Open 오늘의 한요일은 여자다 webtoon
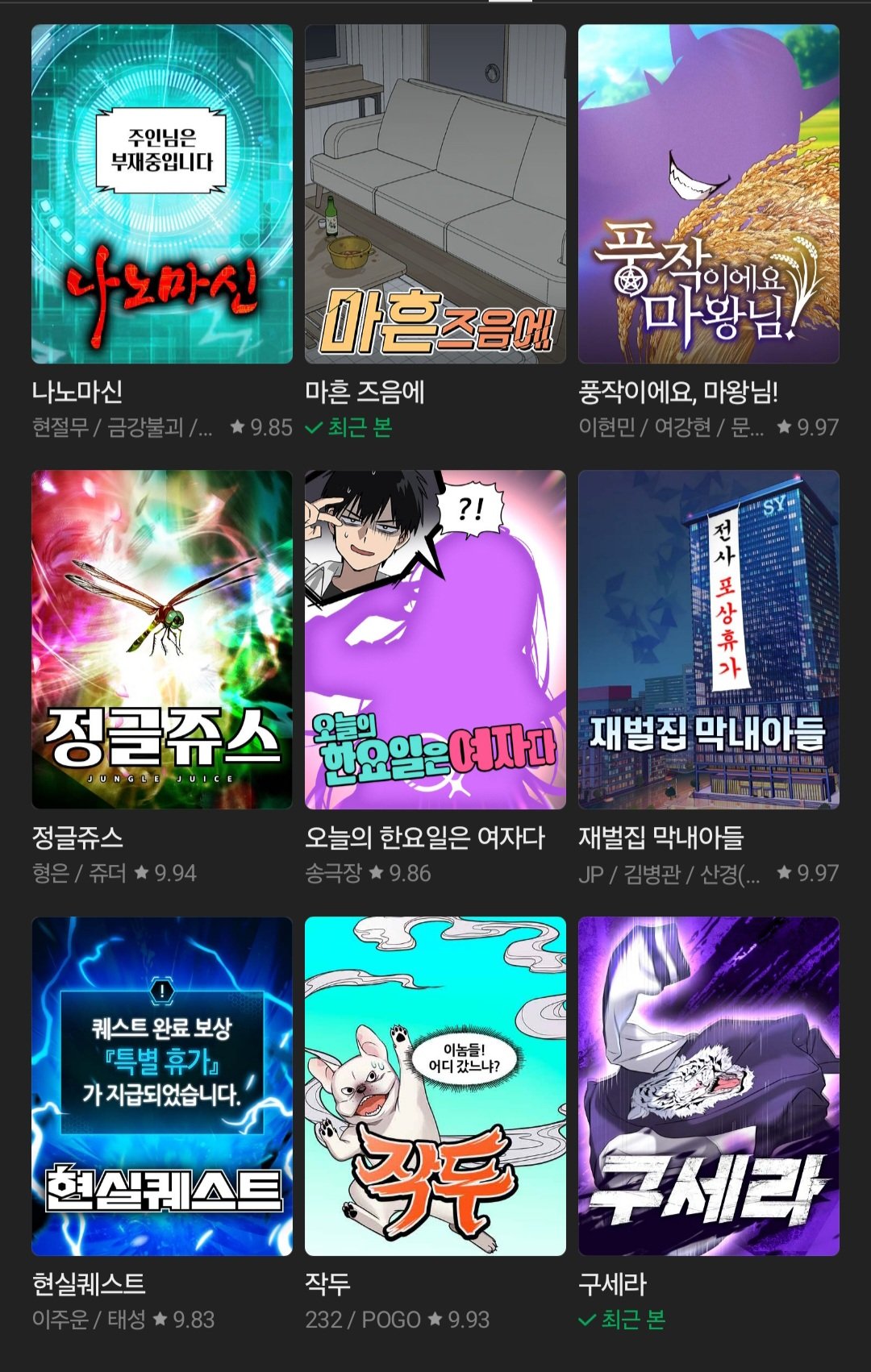Viewport: 871px width, 1372px height. (x=435, y=640)
